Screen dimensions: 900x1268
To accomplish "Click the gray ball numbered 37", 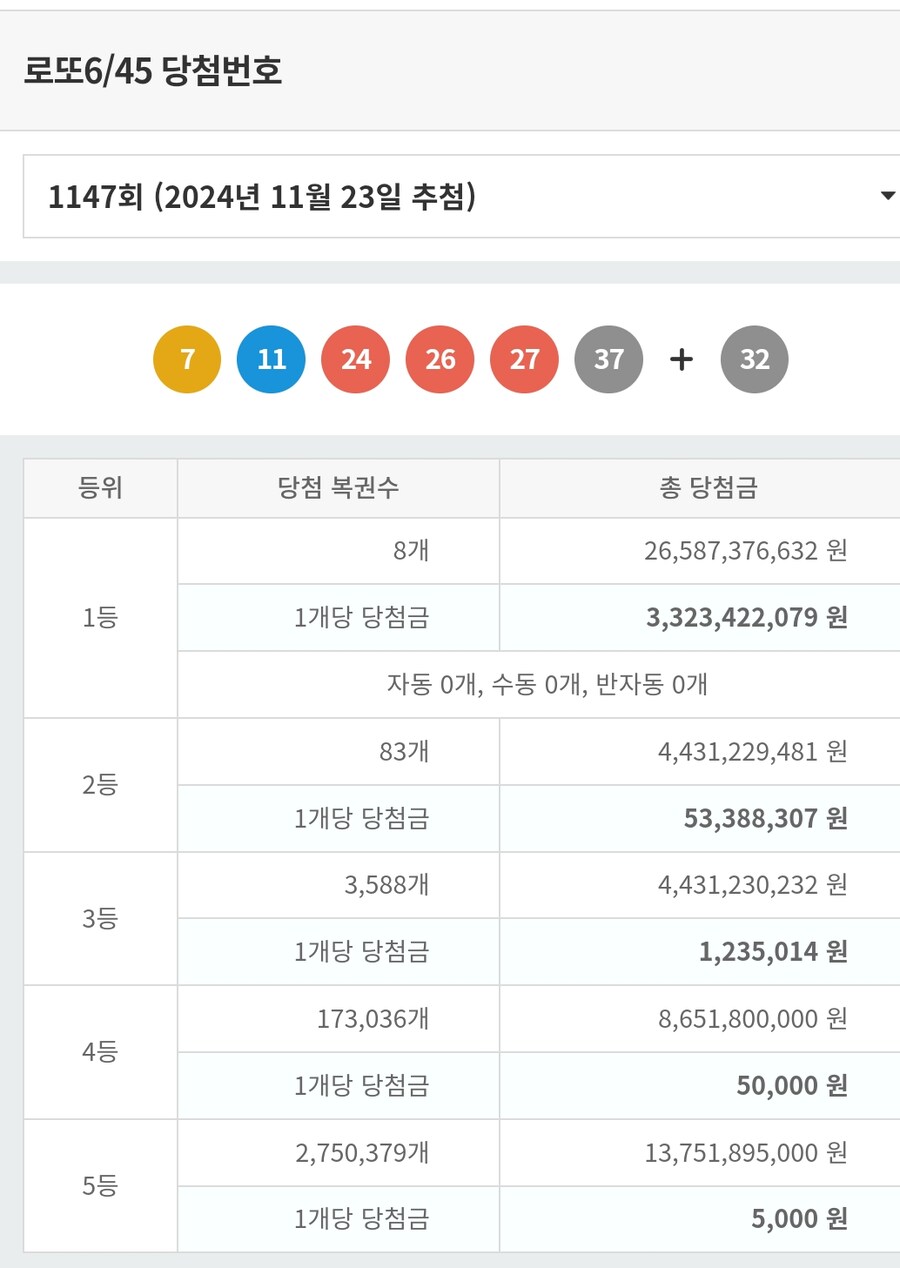I will (609, 359).
